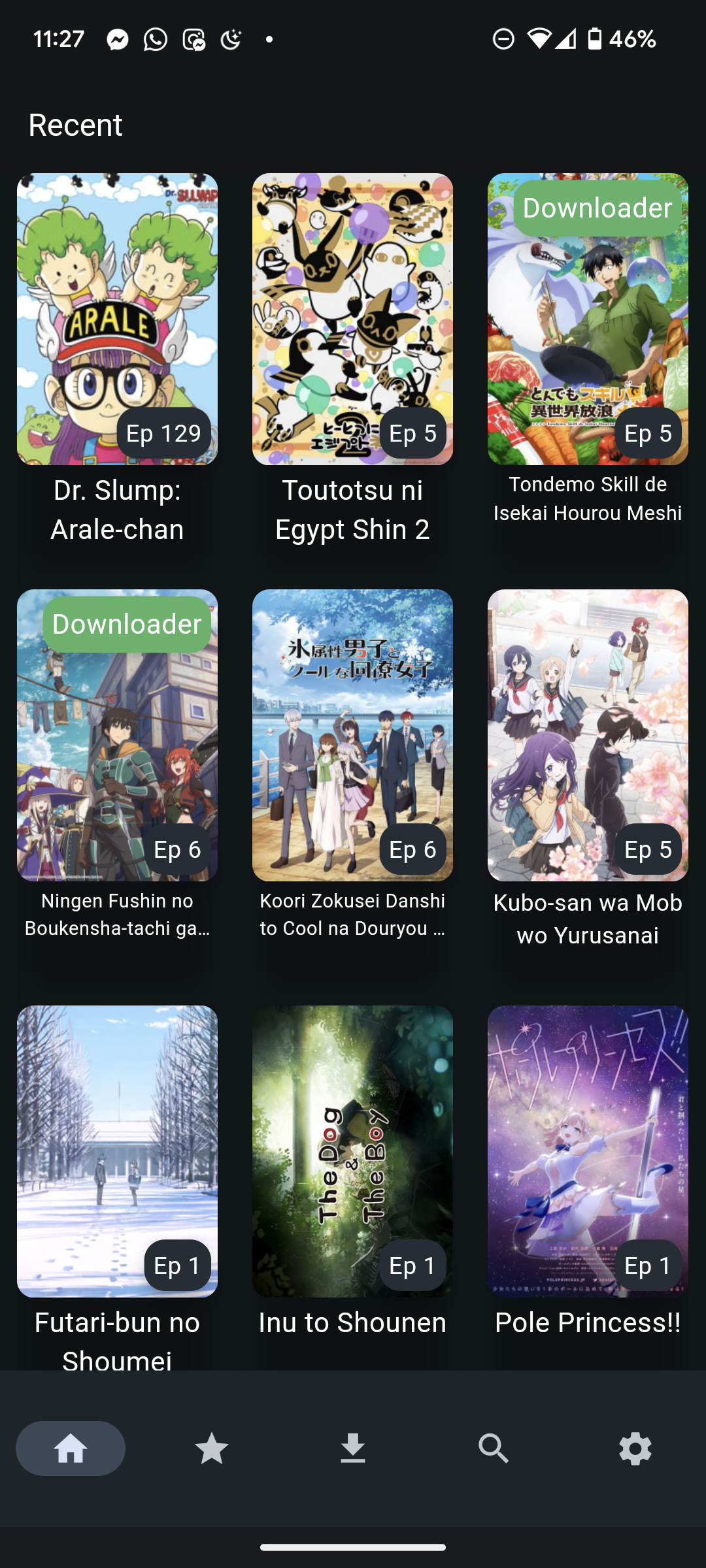The image size is (706, 1568).
Task: Select Tondemo Skill de Isekai Hourou Meshi
Action: tap(588, 319)
